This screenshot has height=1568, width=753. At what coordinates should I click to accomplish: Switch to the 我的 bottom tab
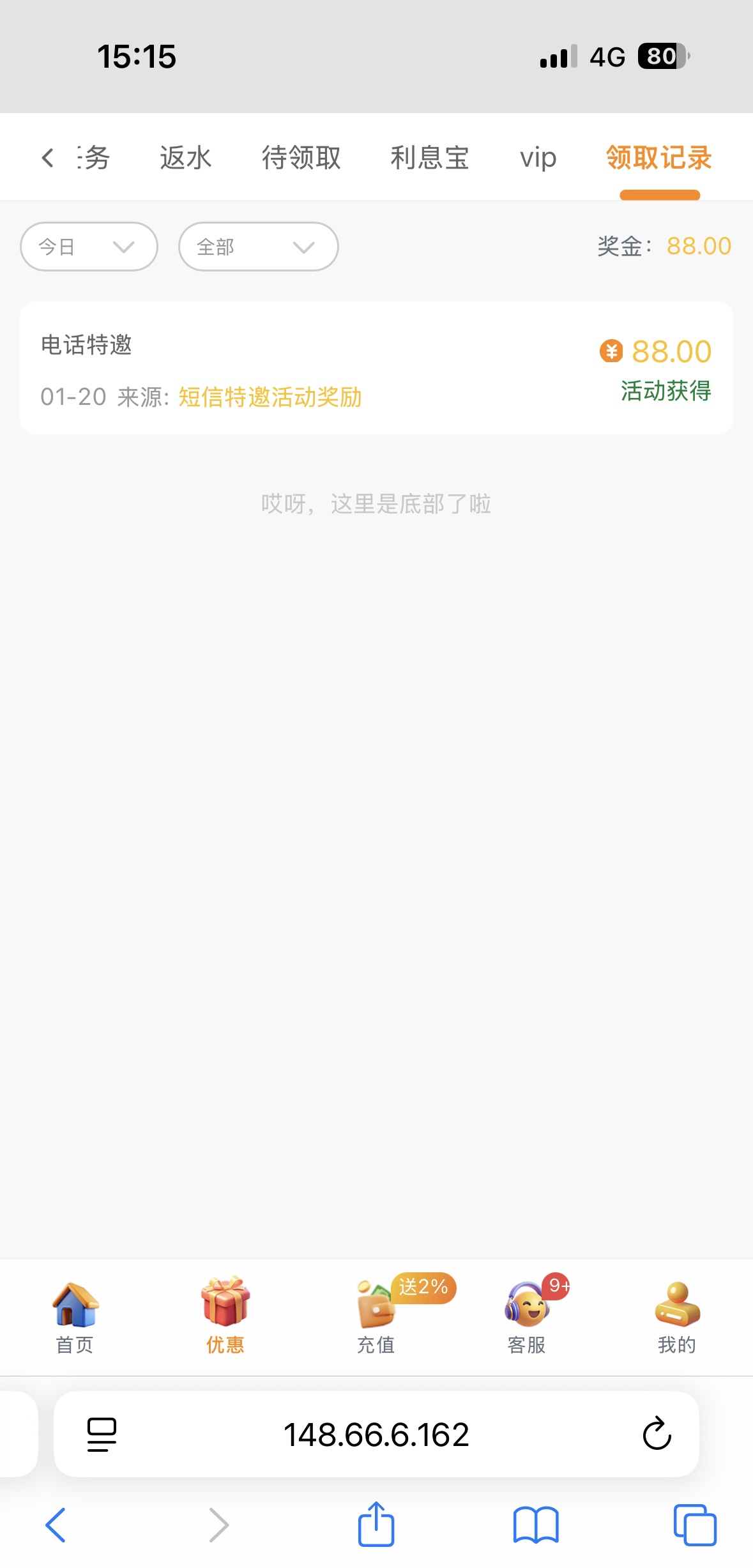(677, 1317)
